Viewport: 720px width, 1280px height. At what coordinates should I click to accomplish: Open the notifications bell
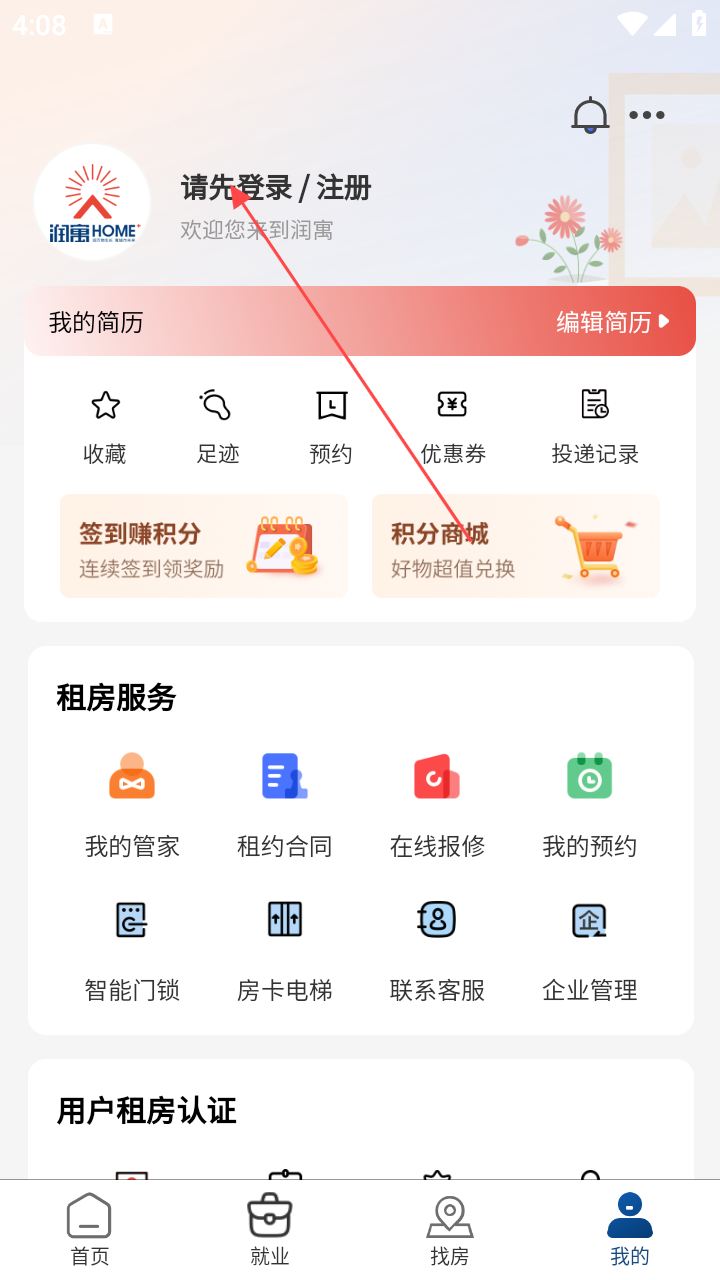pos(590,115)
